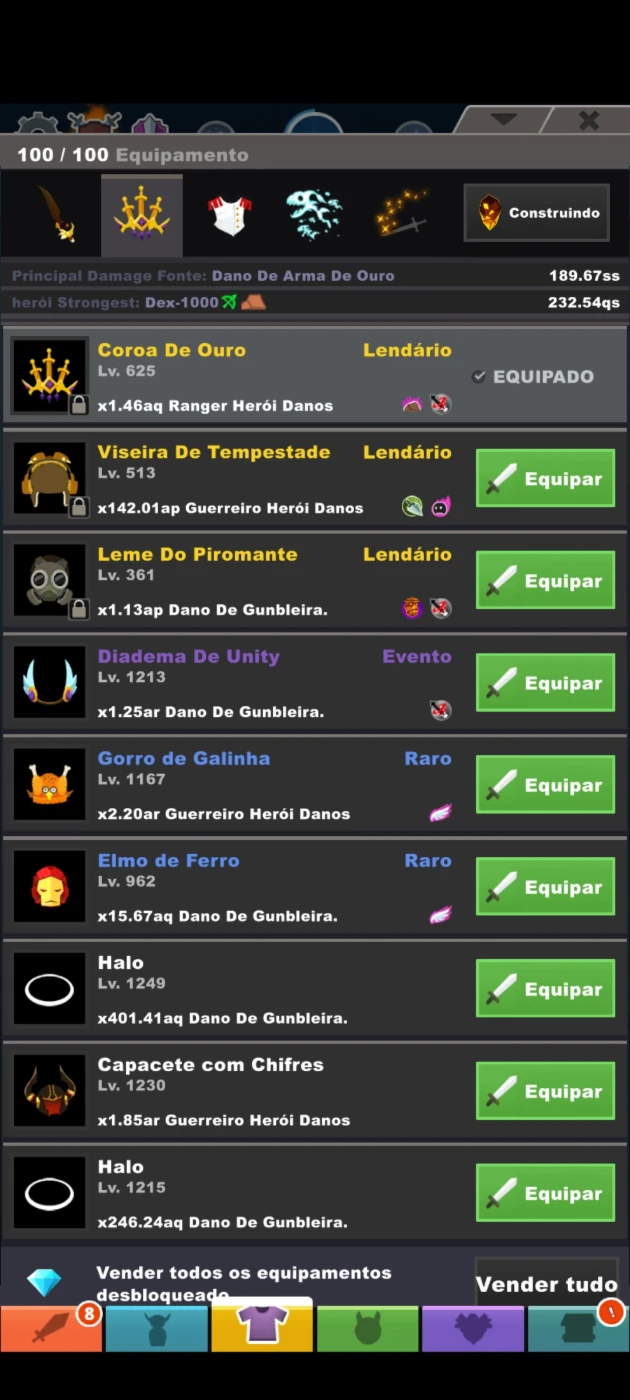Go to the purple heart bottom tab
630x1400 pixels.
tap(472, 1329)
